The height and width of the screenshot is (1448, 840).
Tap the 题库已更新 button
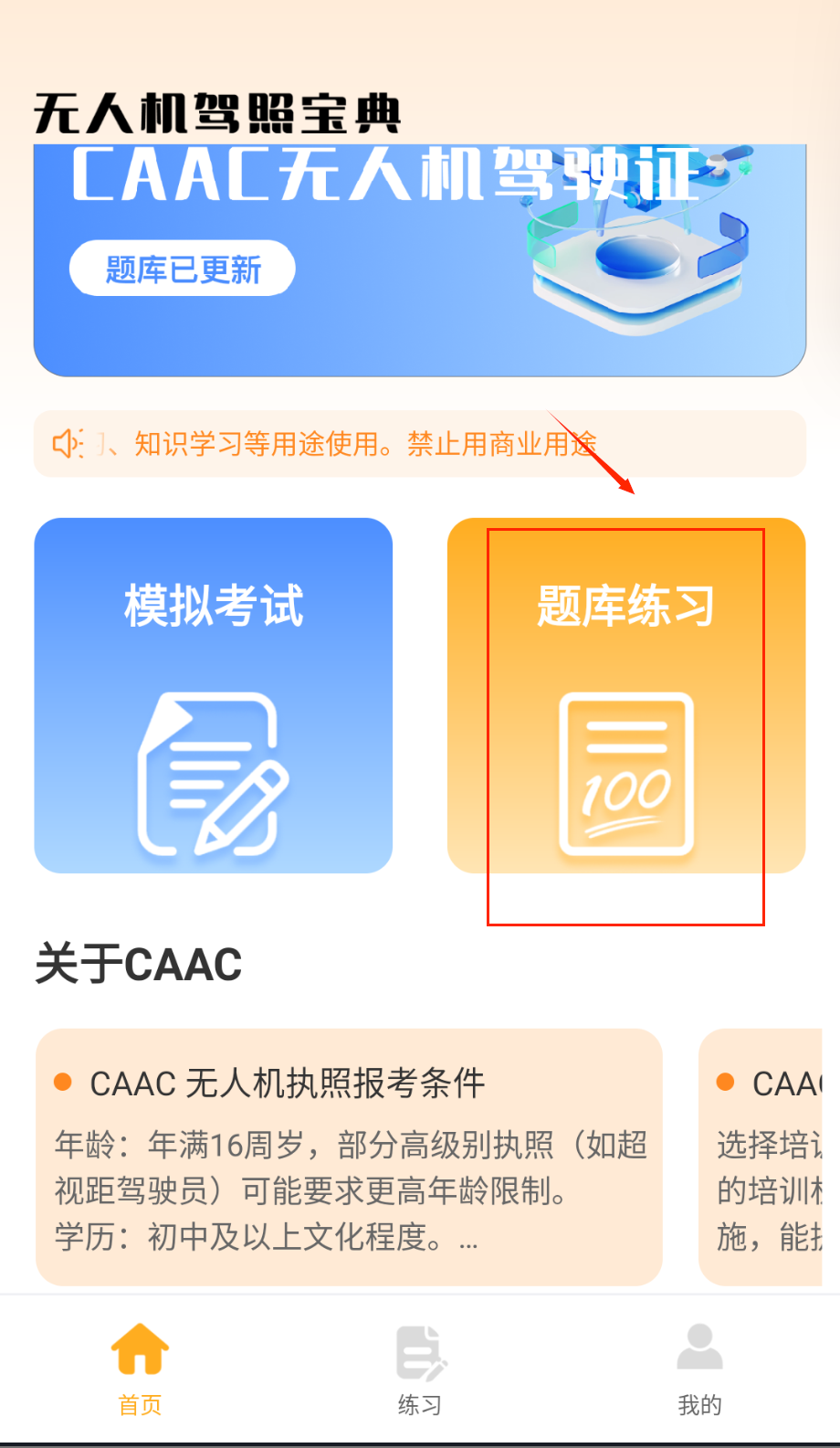[183, 269]
